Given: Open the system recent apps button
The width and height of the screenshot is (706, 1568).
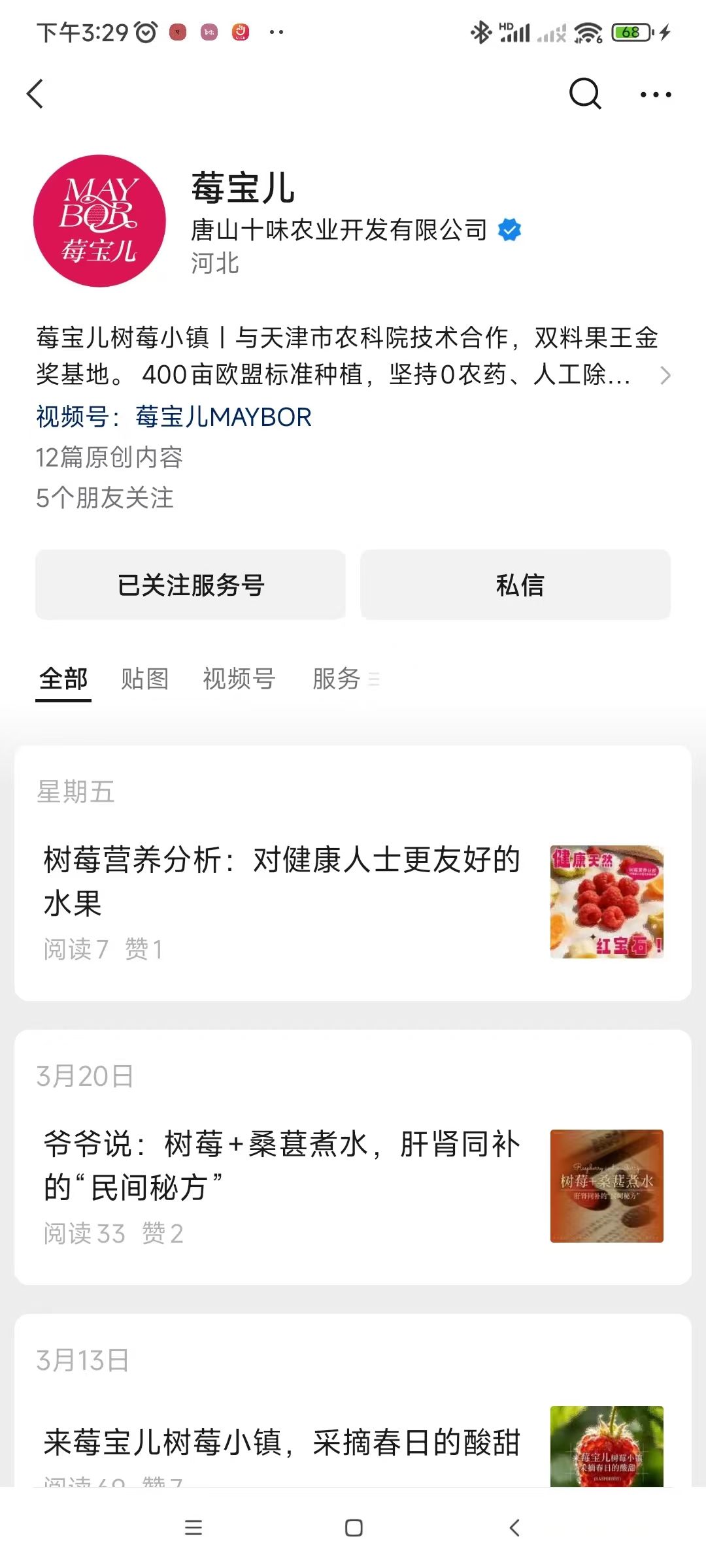Looking at the screenshot, I should pos(193,1527).
